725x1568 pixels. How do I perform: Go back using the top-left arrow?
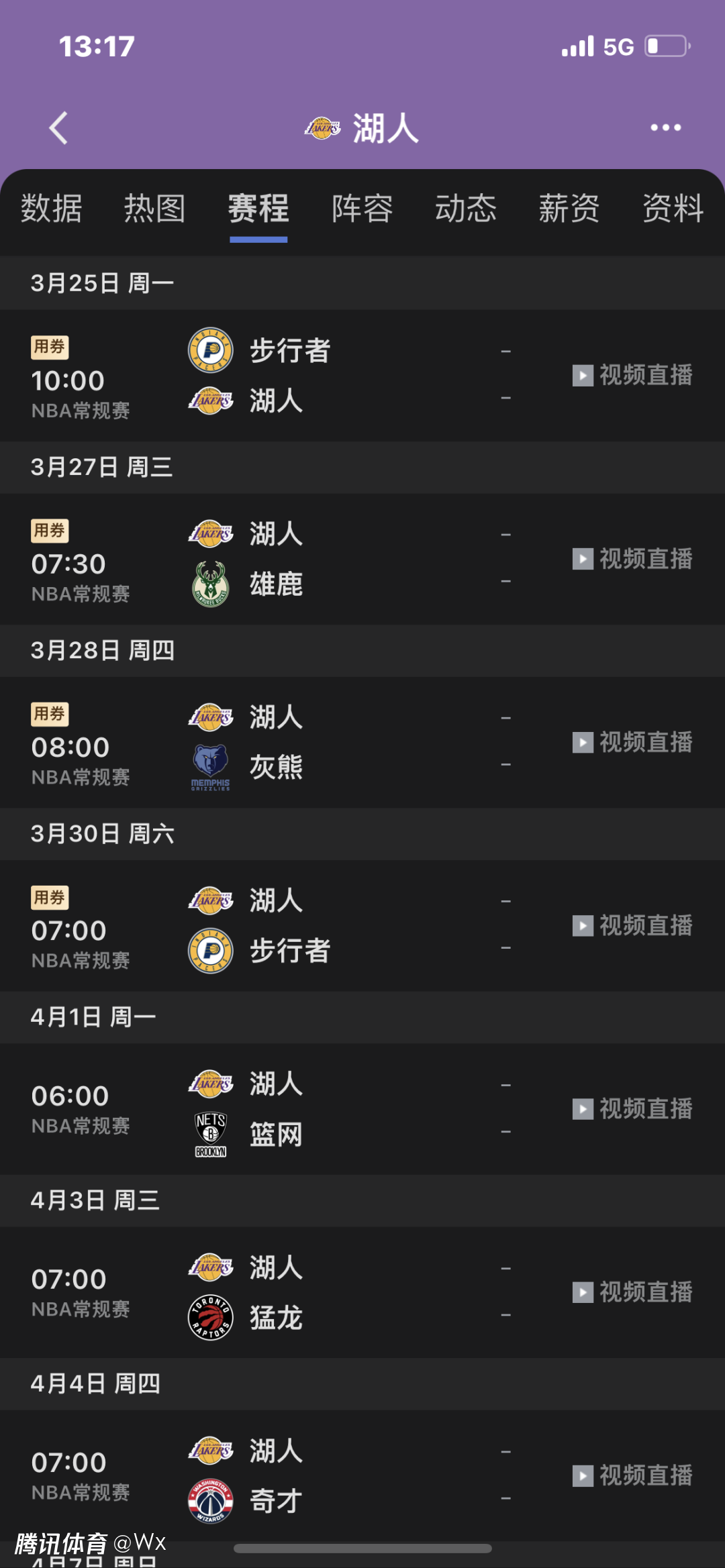[x=59, y=127]
